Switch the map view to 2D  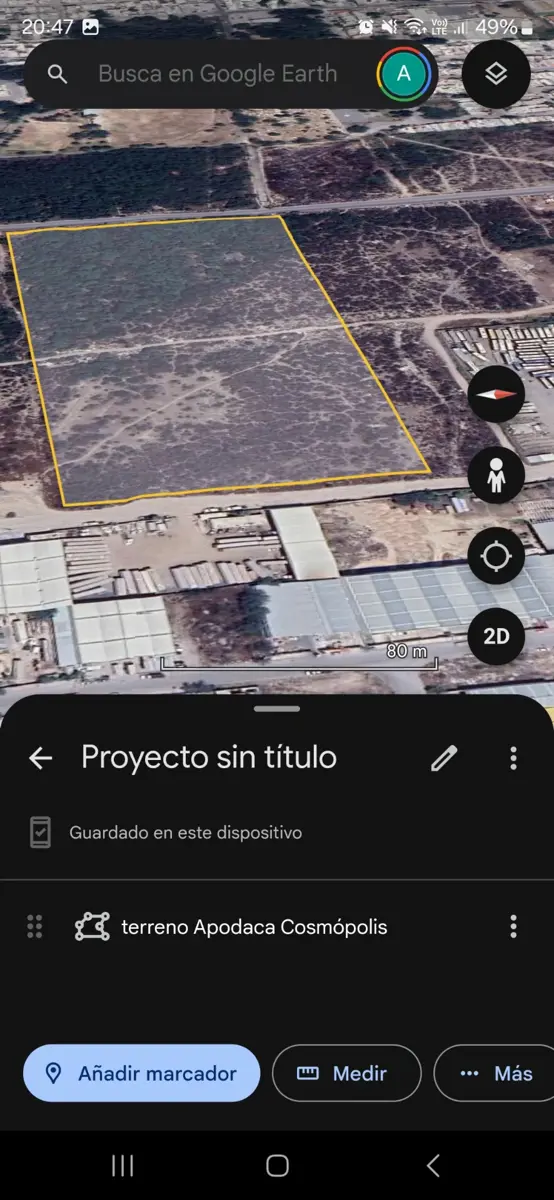pos(496,636)
